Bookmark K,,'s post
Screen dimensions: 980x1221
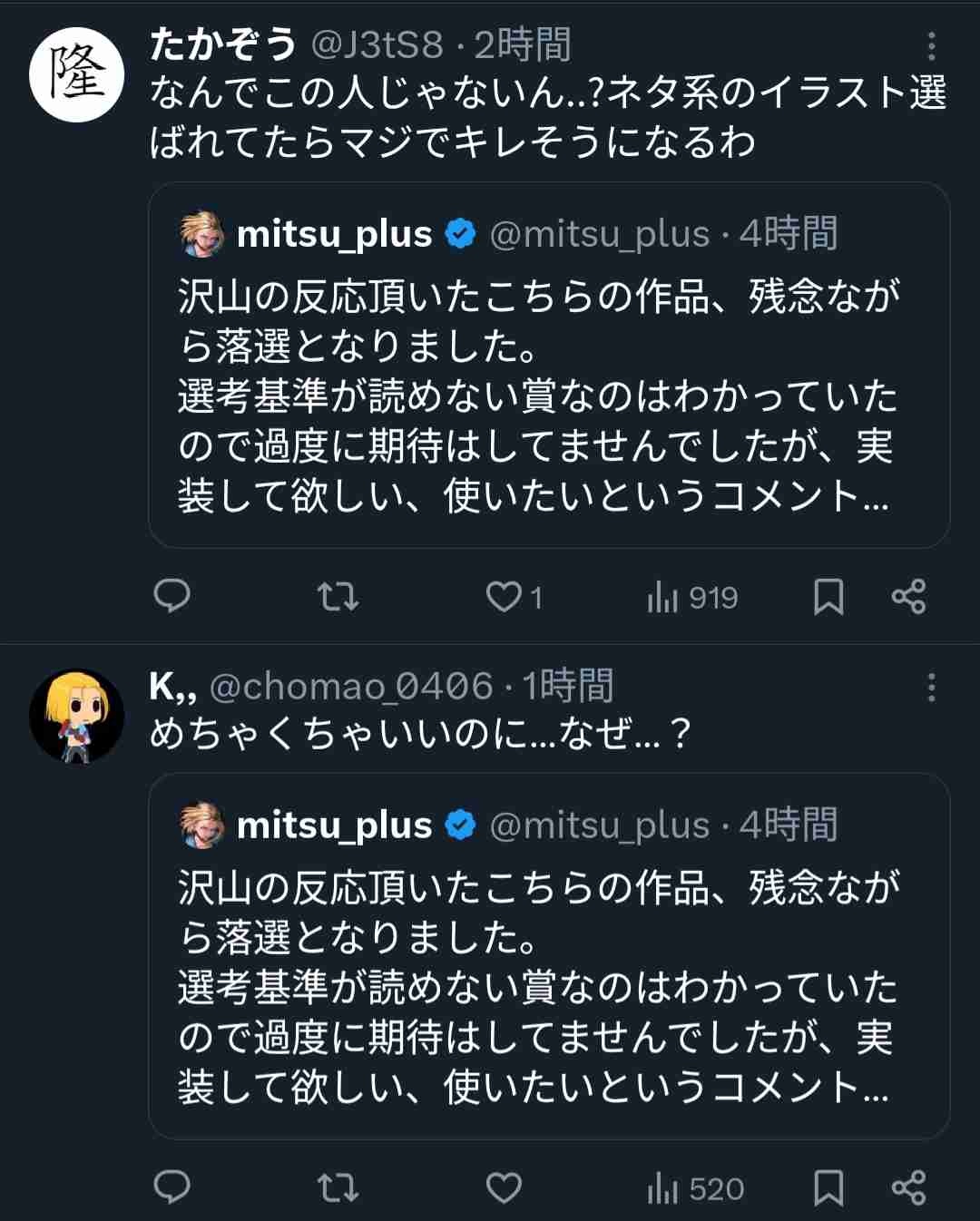click(x=828, y=1187)
